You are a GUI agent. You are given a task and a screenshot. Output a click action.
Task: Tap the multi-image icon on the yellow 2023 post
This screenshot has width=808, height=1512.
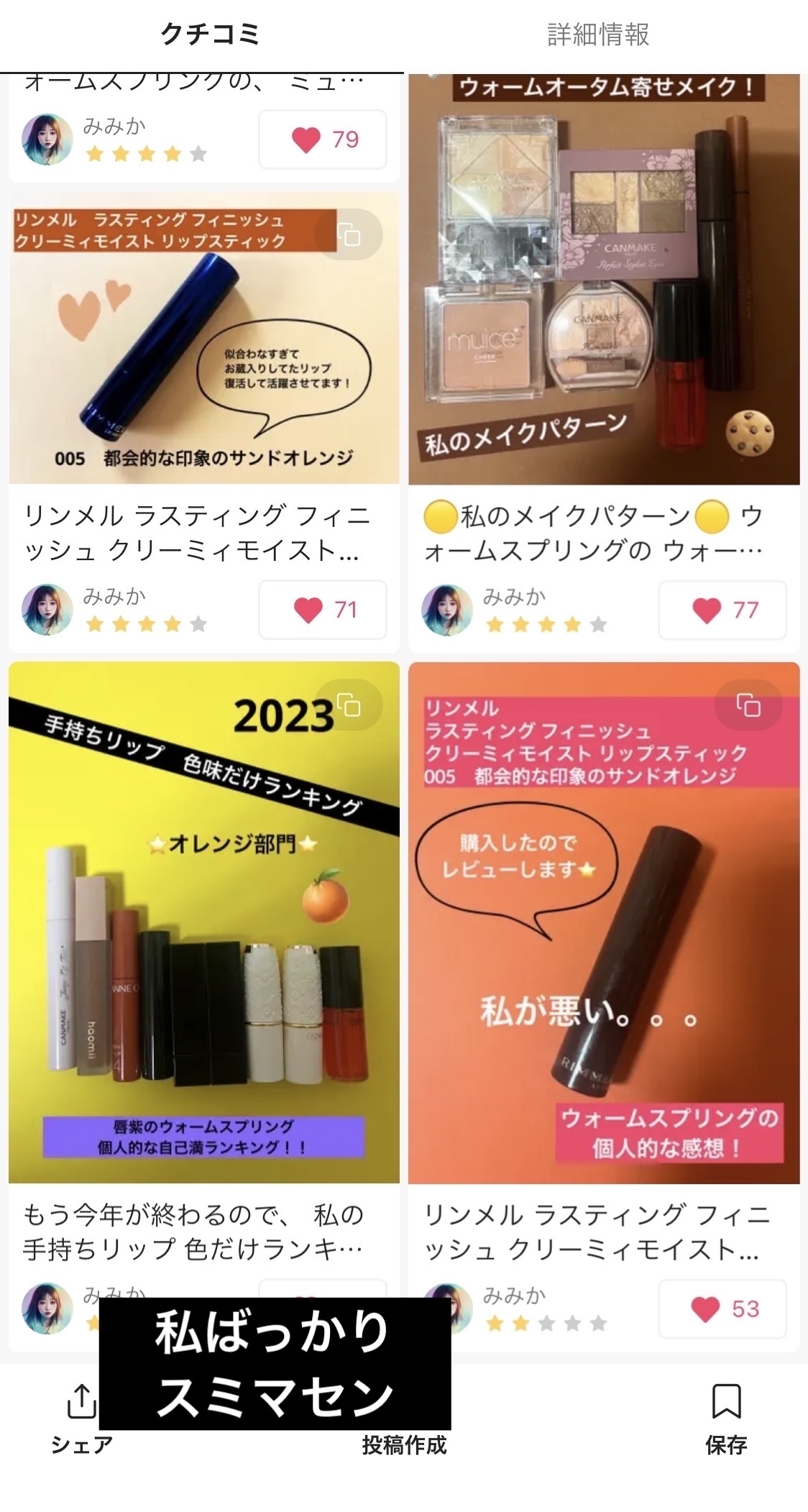coord(350,705)
